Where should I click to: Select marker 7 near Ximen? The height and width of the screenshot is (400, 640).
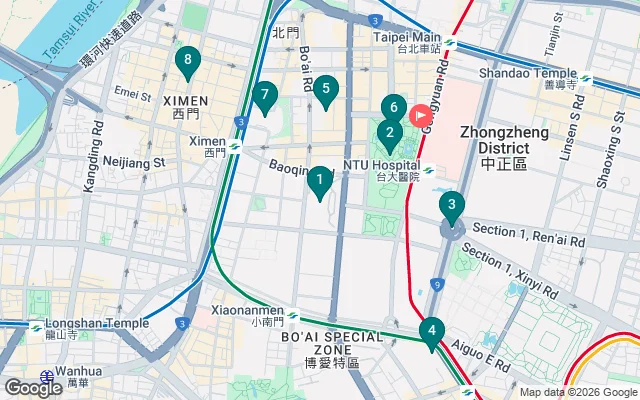coord(264,96)
